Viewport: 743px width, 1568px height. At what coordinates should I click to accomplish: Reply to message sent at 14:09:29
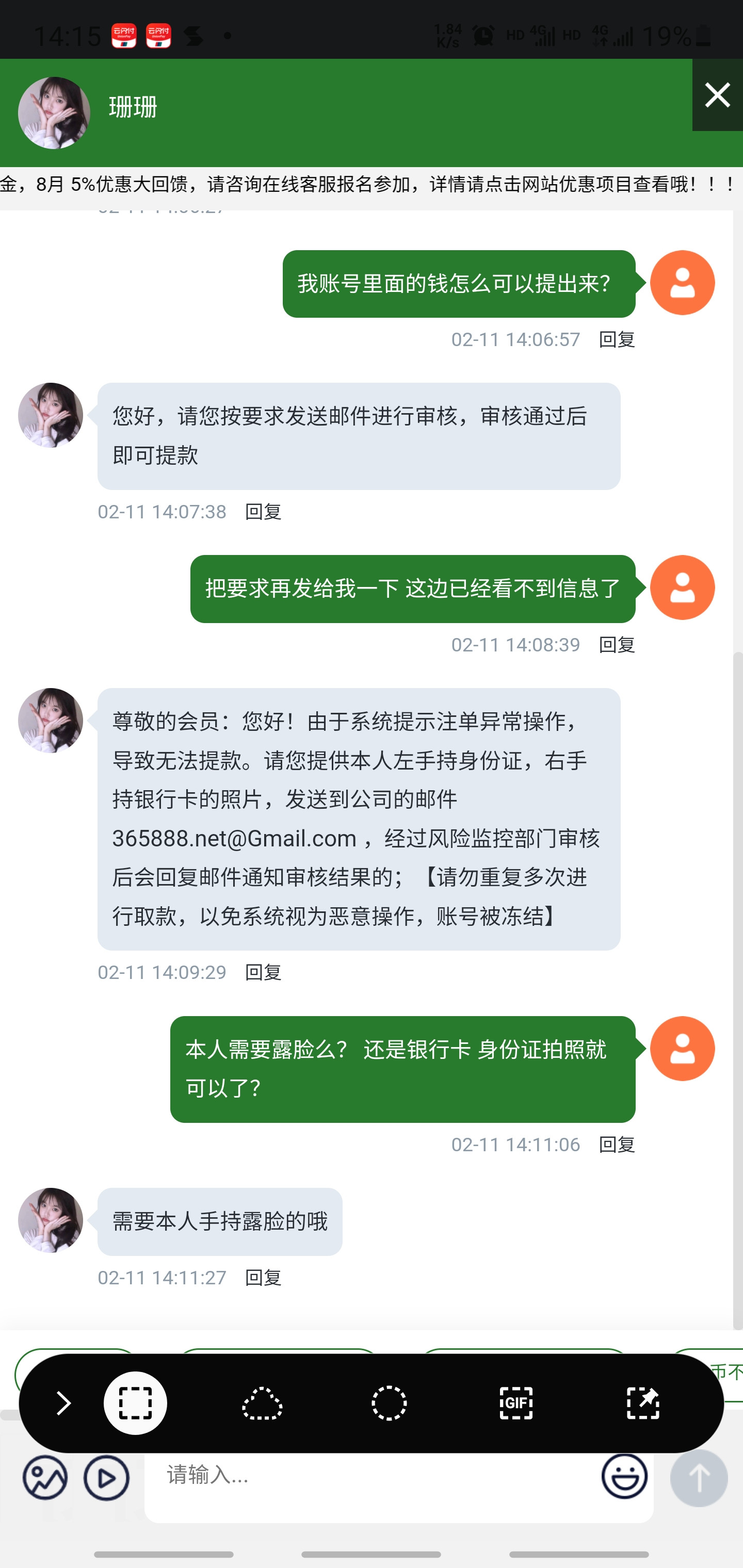pos(263,972)
